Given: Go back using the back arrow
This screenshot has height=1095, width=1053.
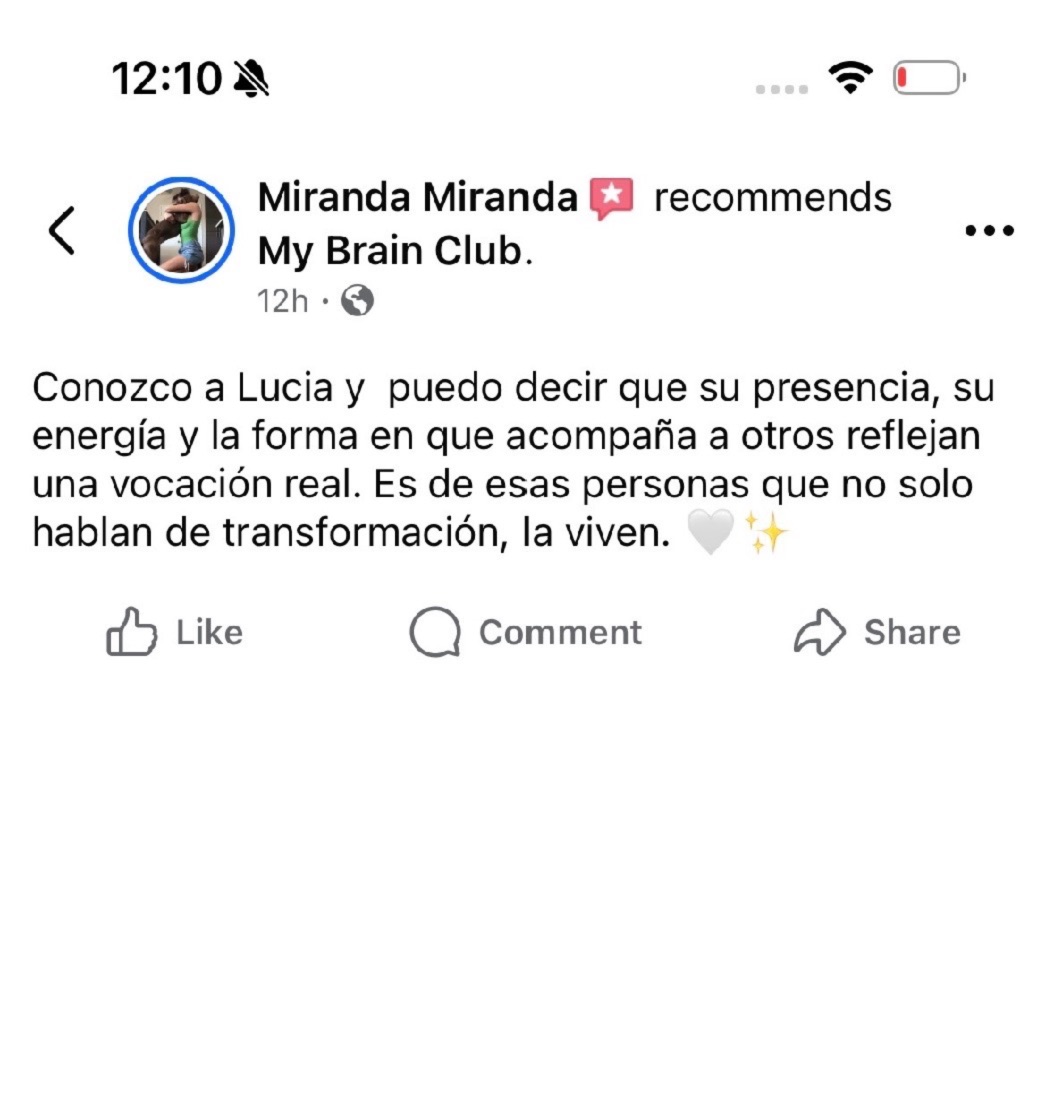Looking at the screenshot, I should click(62, 231).
